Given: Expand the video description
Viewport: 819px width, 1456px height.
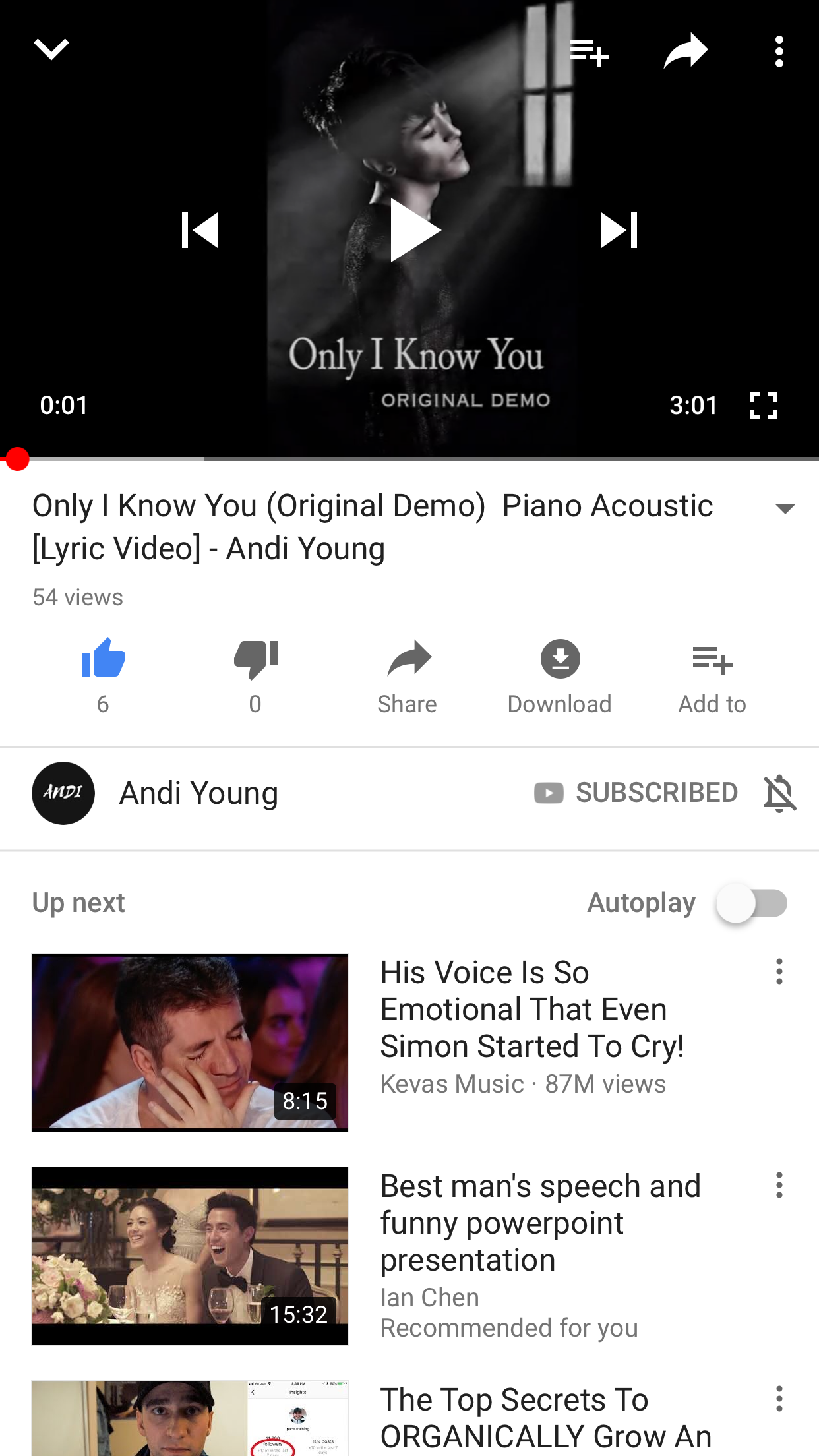Looking at the screenshot, I should 785,508.
